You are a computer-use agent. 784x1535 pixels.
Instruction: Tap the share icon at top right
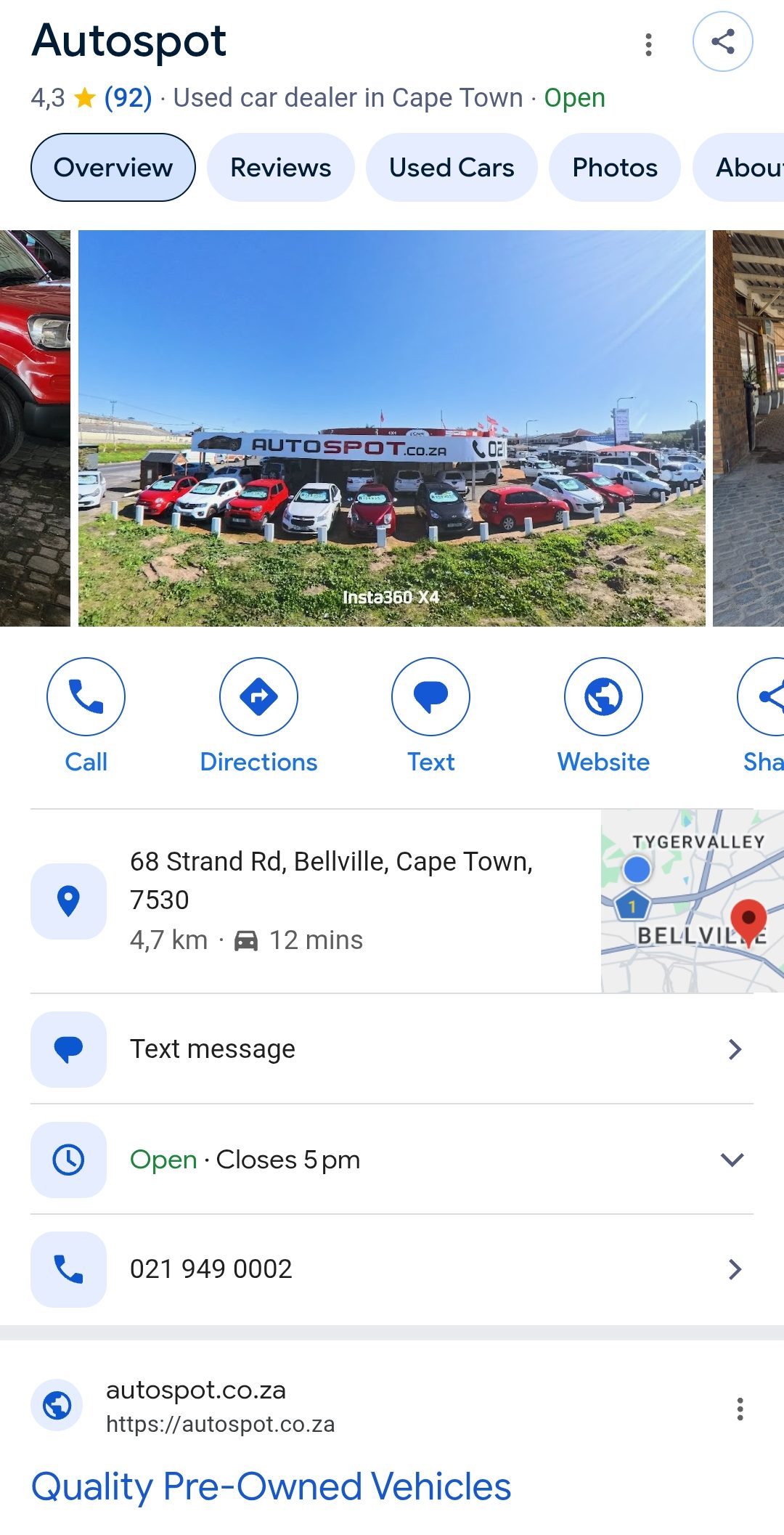pyautogui.click(x=722, y=41)
